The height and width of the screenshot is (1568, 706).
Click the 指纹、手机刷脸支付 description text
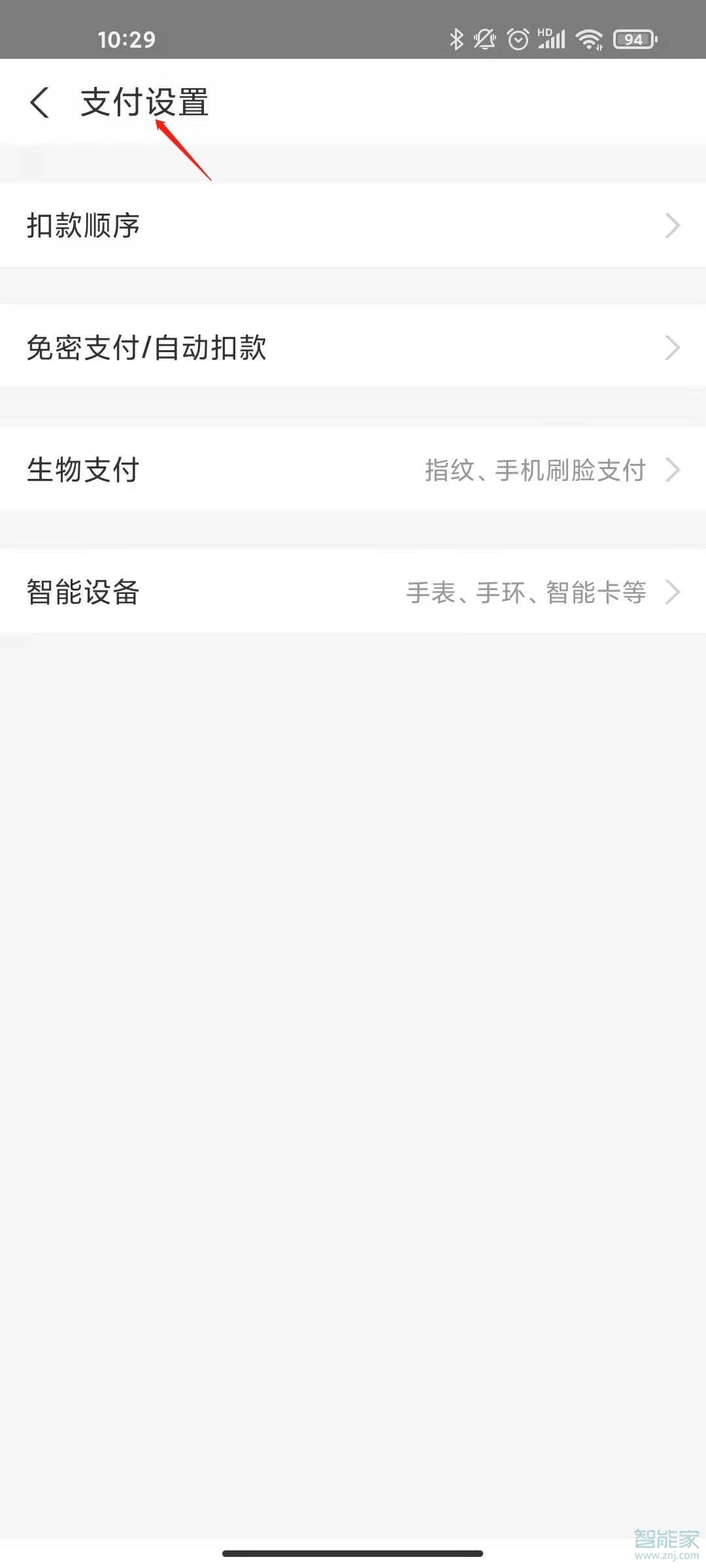coord(535,469)
